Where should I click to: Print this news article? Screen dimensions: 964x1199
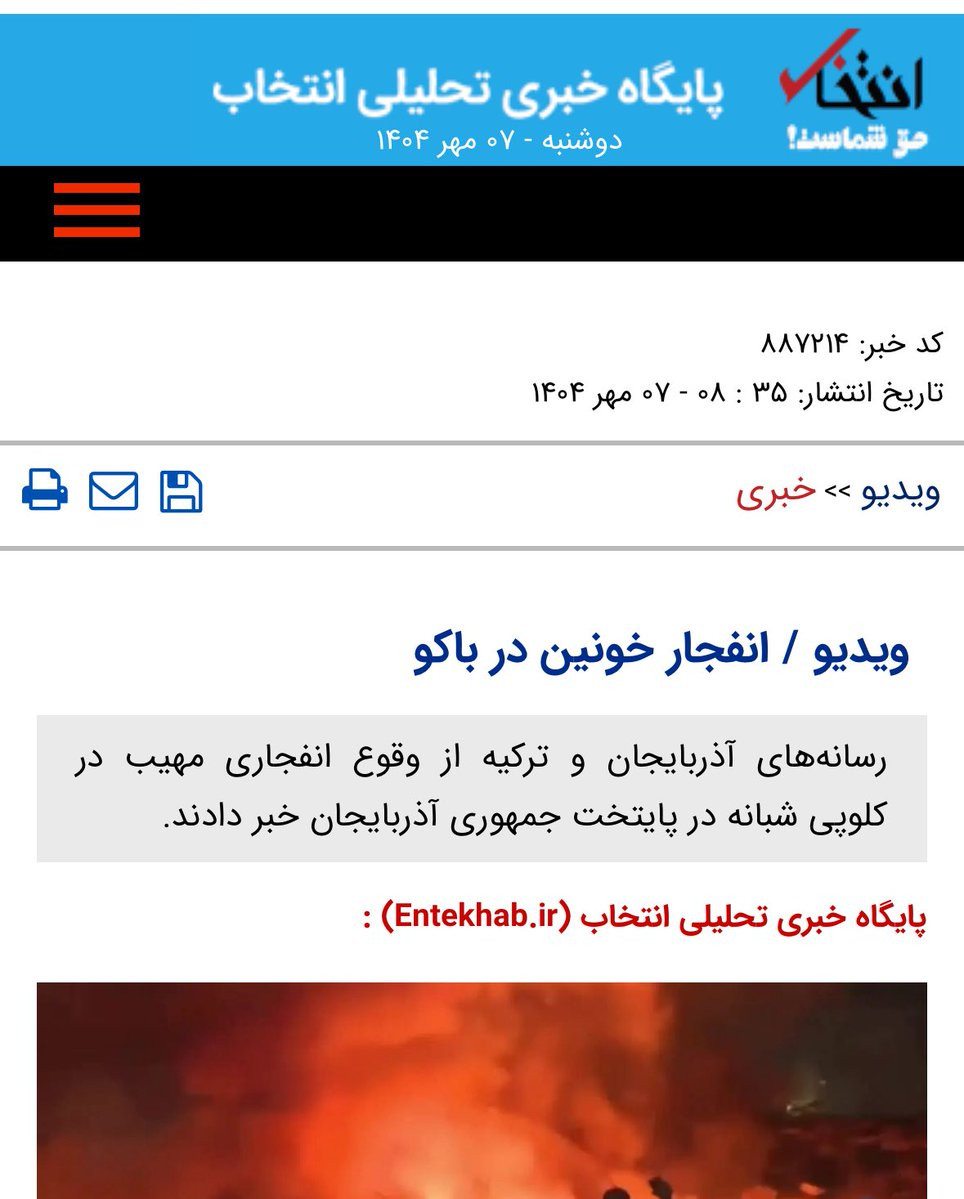[45, 489]
